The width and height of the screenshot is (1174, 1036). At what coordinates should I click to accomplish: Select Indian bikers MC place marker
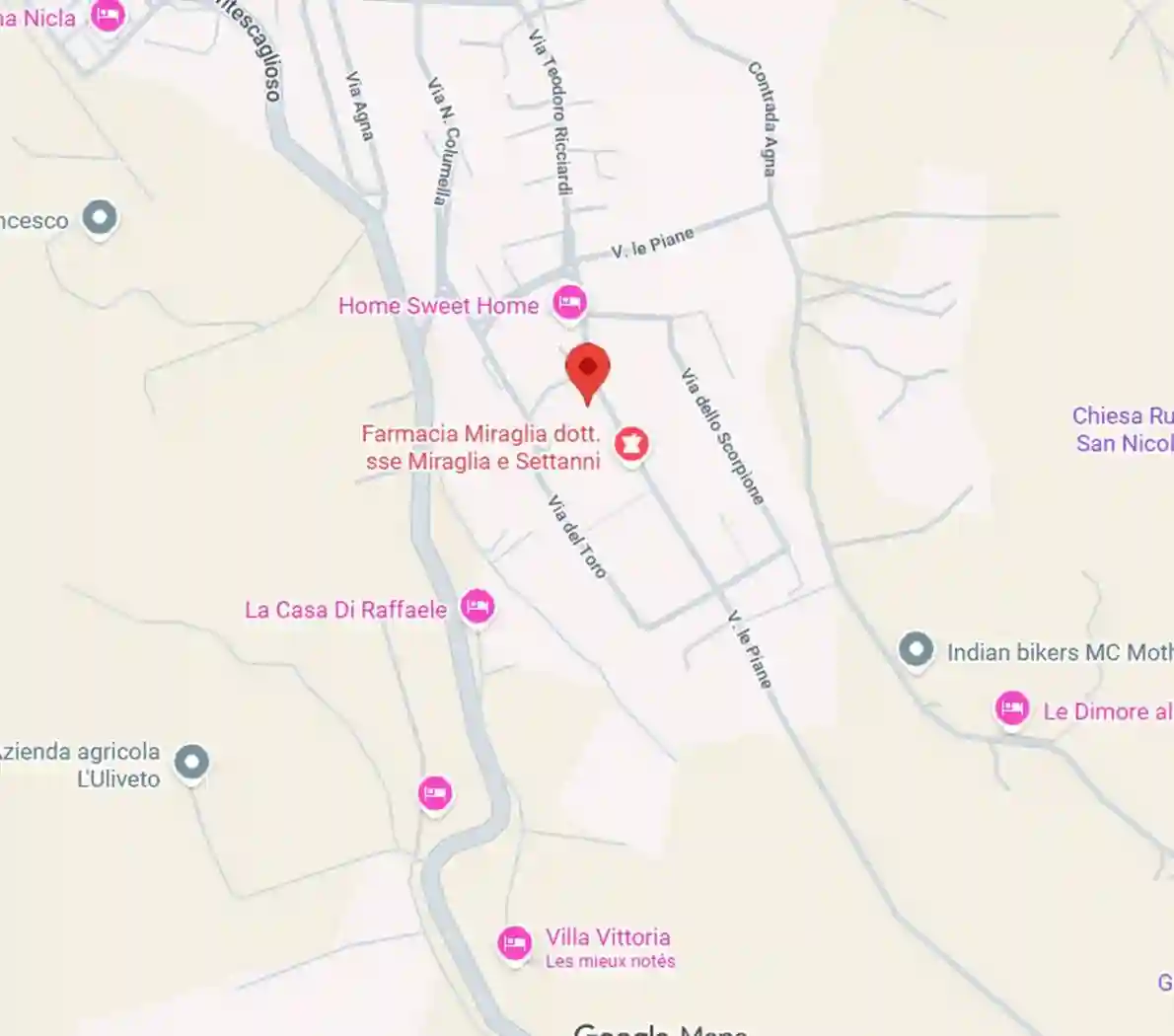917,649
